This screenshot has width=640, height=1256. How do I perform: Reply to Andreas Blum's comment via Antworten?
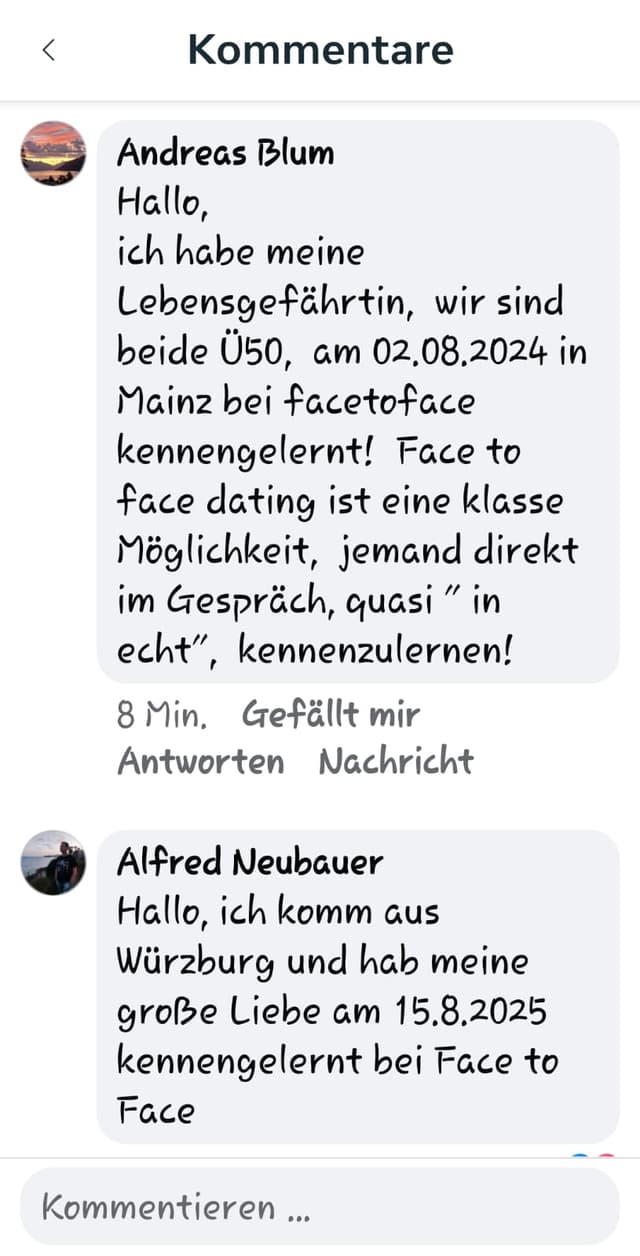click(x=200, y=761)
